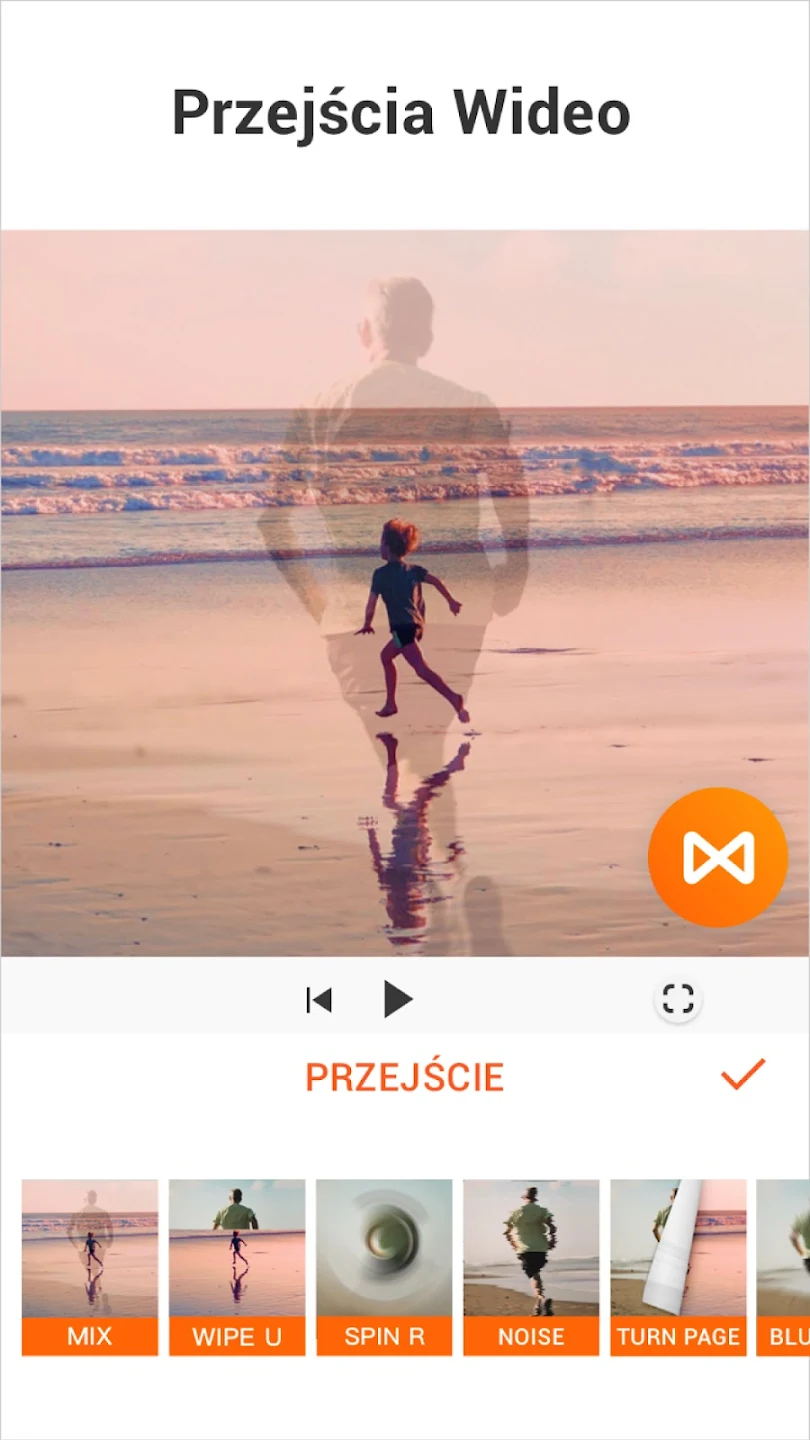This screenshot has width=810, height=1440.
Task: Select the MIX transition
Action: (x=90, y=1266)
